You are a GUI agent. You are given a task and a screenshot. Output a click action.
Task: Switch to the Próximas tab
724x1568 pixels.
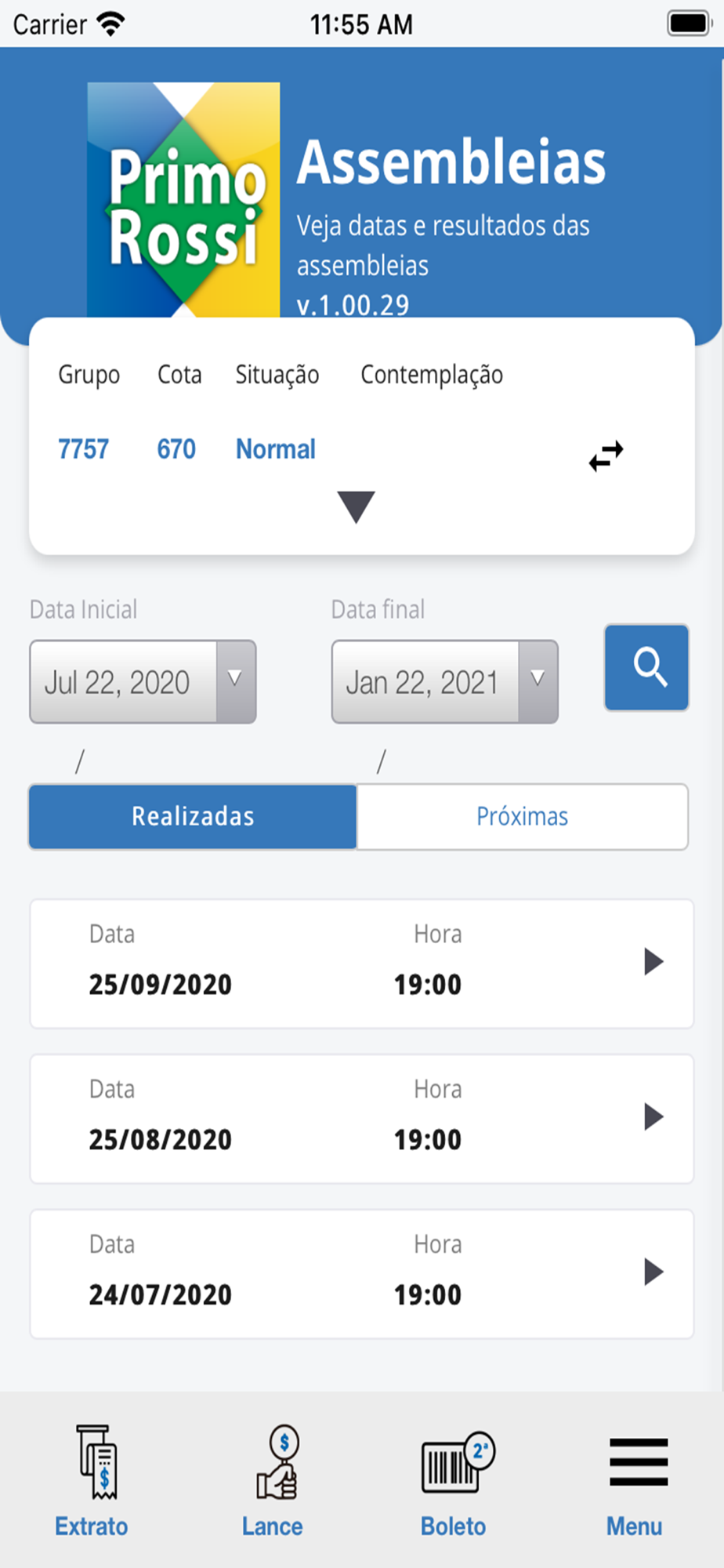(x=523, y=816)
